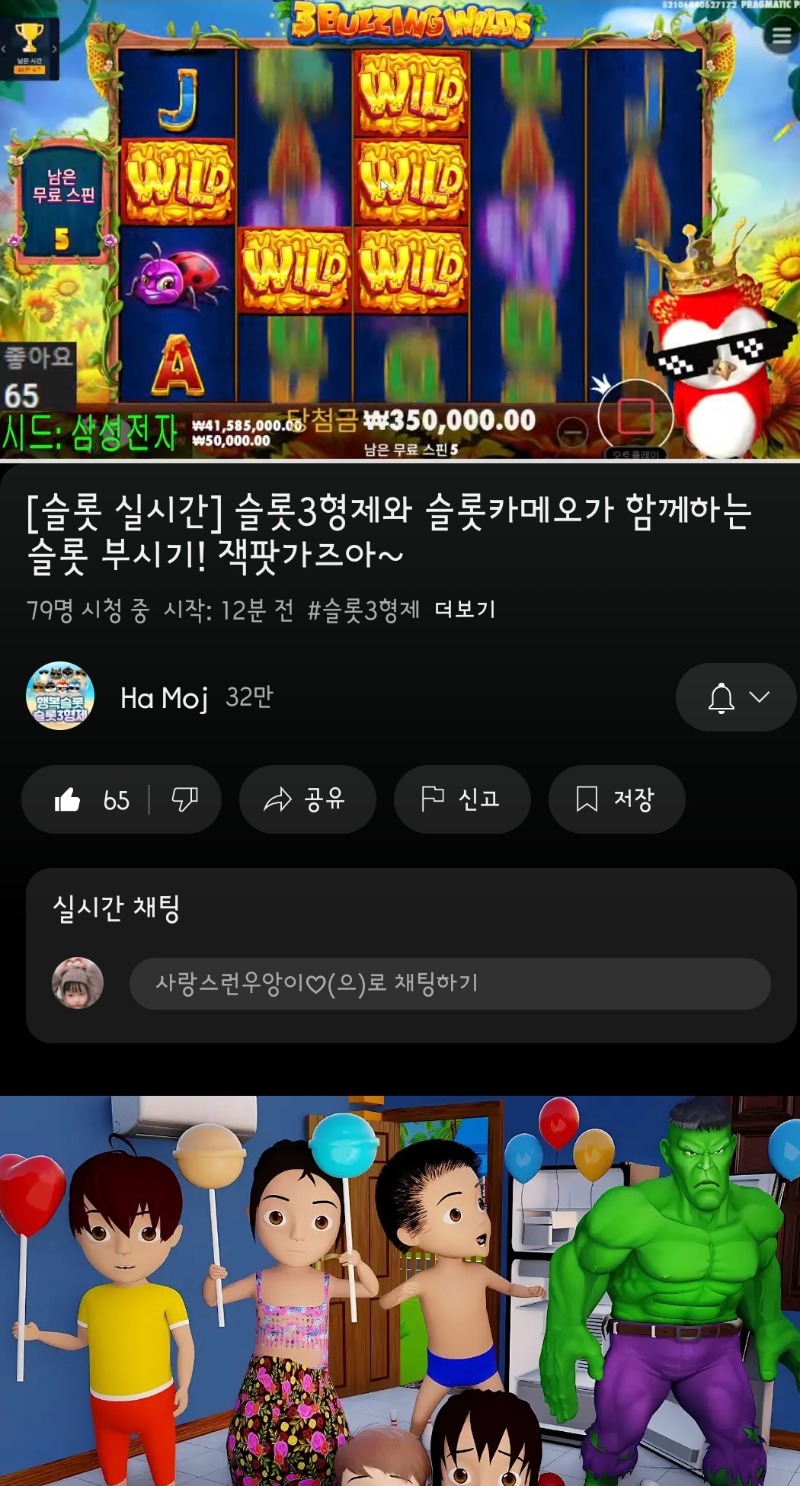Open the Ha Moj channel page
Image resolution: width=800 pixels, height=1486 pixels.
(163, 697)
